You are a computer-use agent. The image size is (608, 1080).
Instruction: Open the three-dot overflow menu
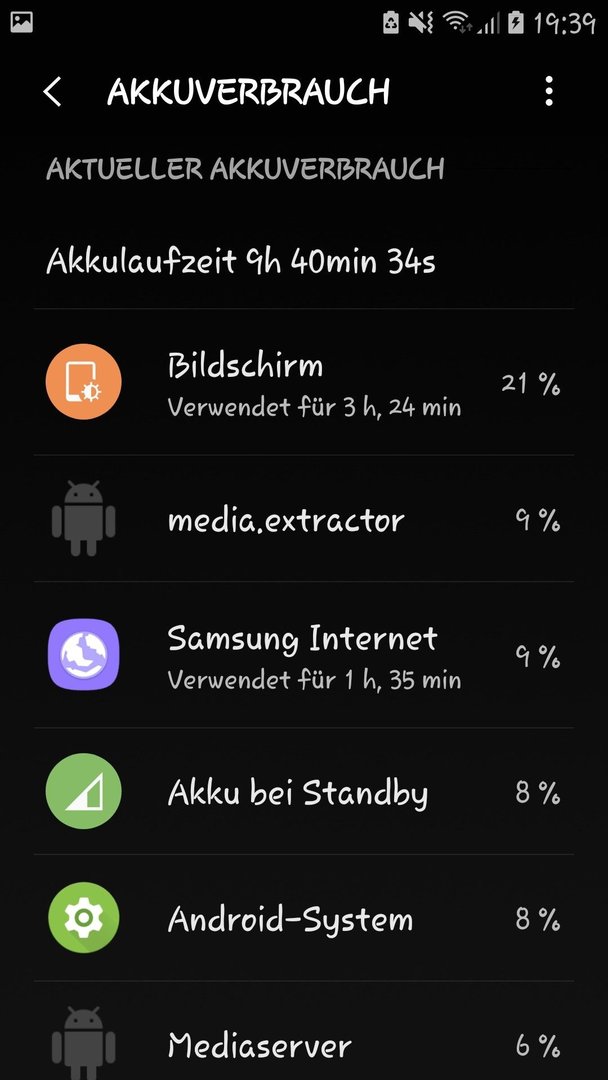click(x=548, y=92)
